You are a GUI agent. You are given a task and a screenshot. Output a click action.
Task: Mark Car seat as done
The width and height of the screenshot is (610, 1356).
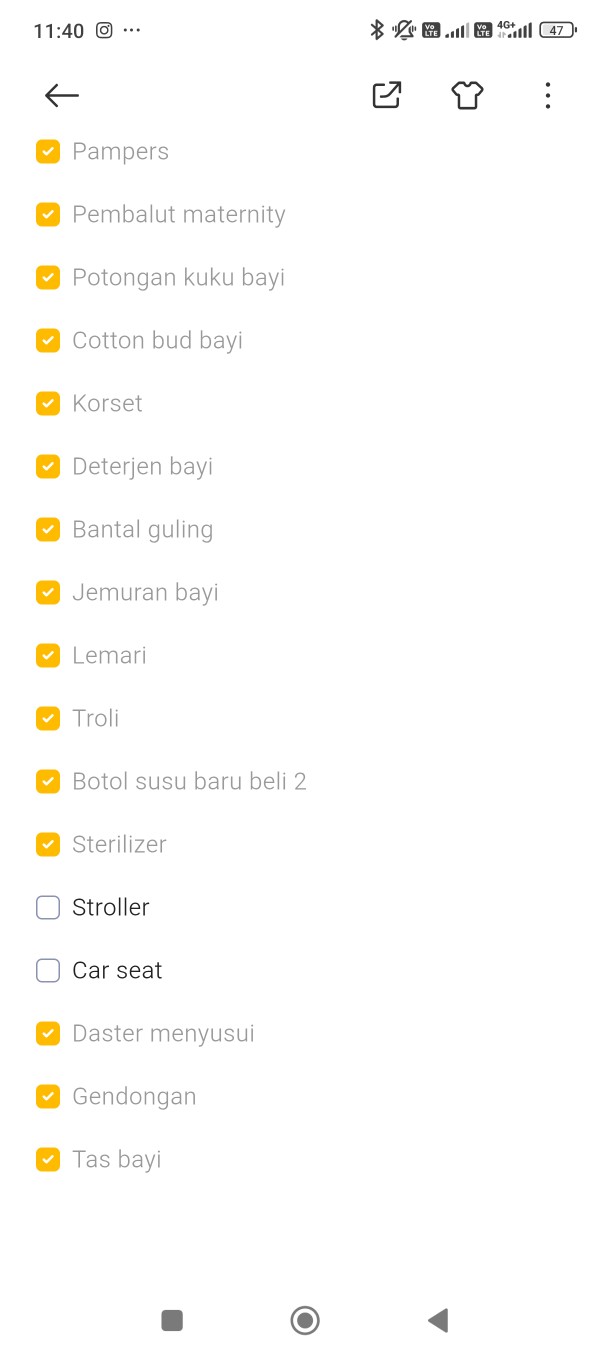[x=48, y=970]
